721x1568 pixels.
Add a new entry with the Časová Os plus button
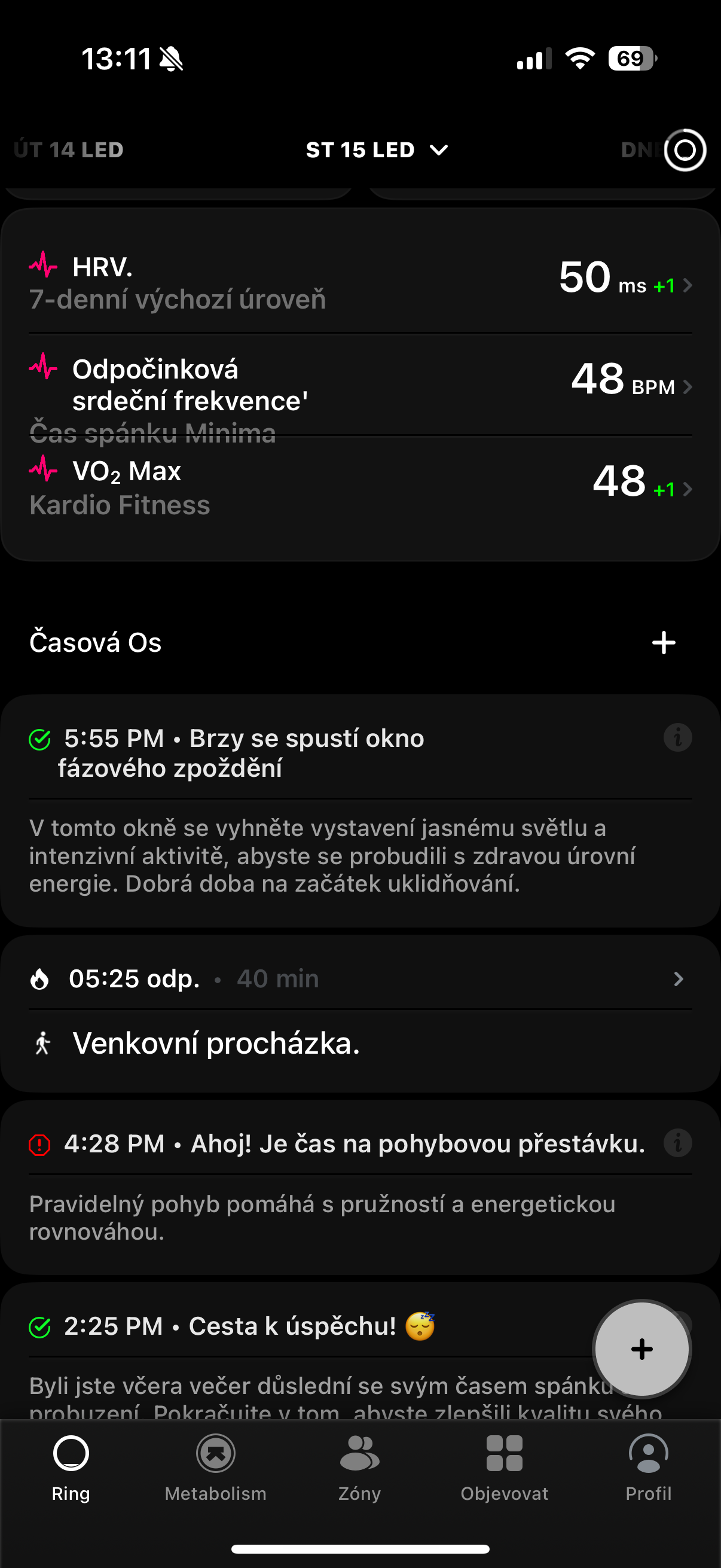663,642
